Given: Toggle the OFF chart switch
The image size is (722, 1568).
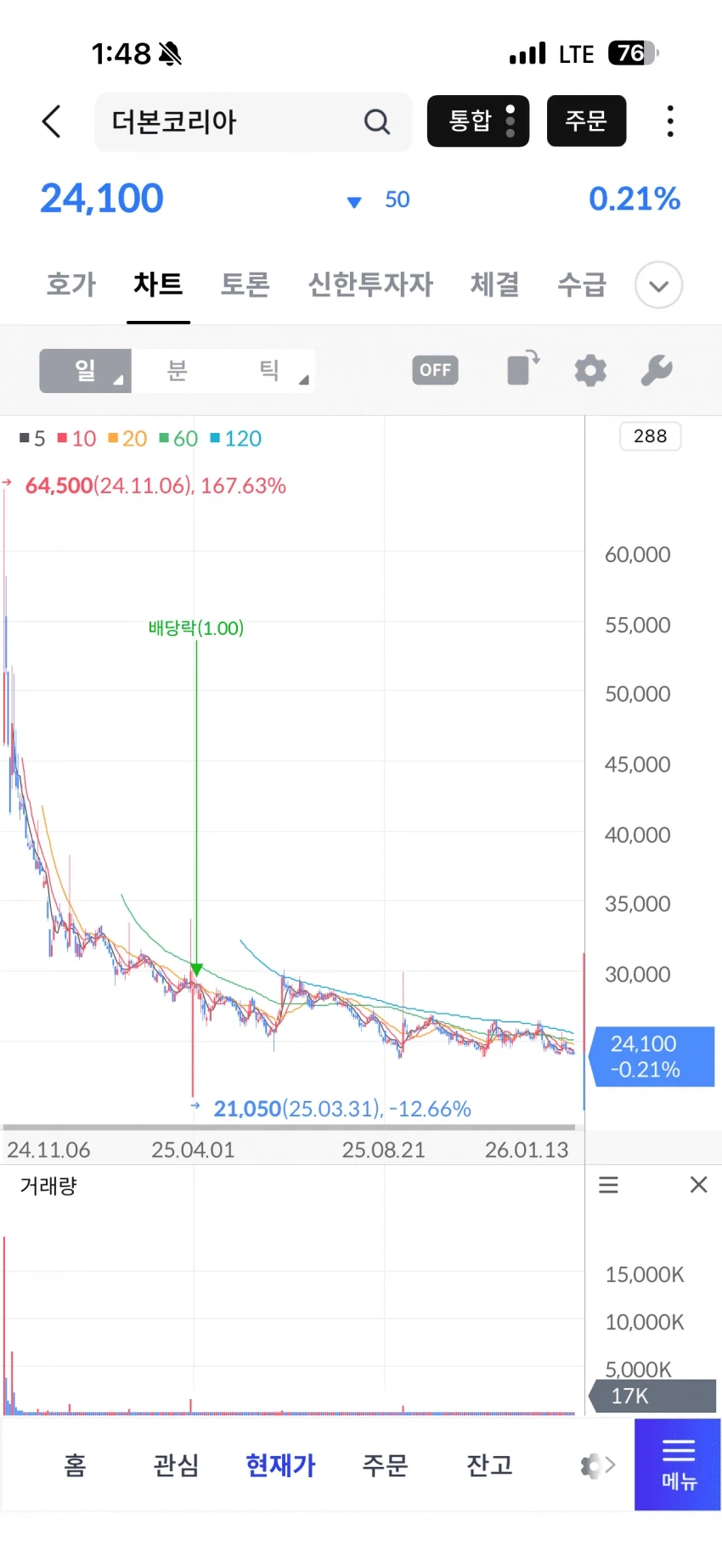Looking at the screenshot, I should tap(435, 370).
